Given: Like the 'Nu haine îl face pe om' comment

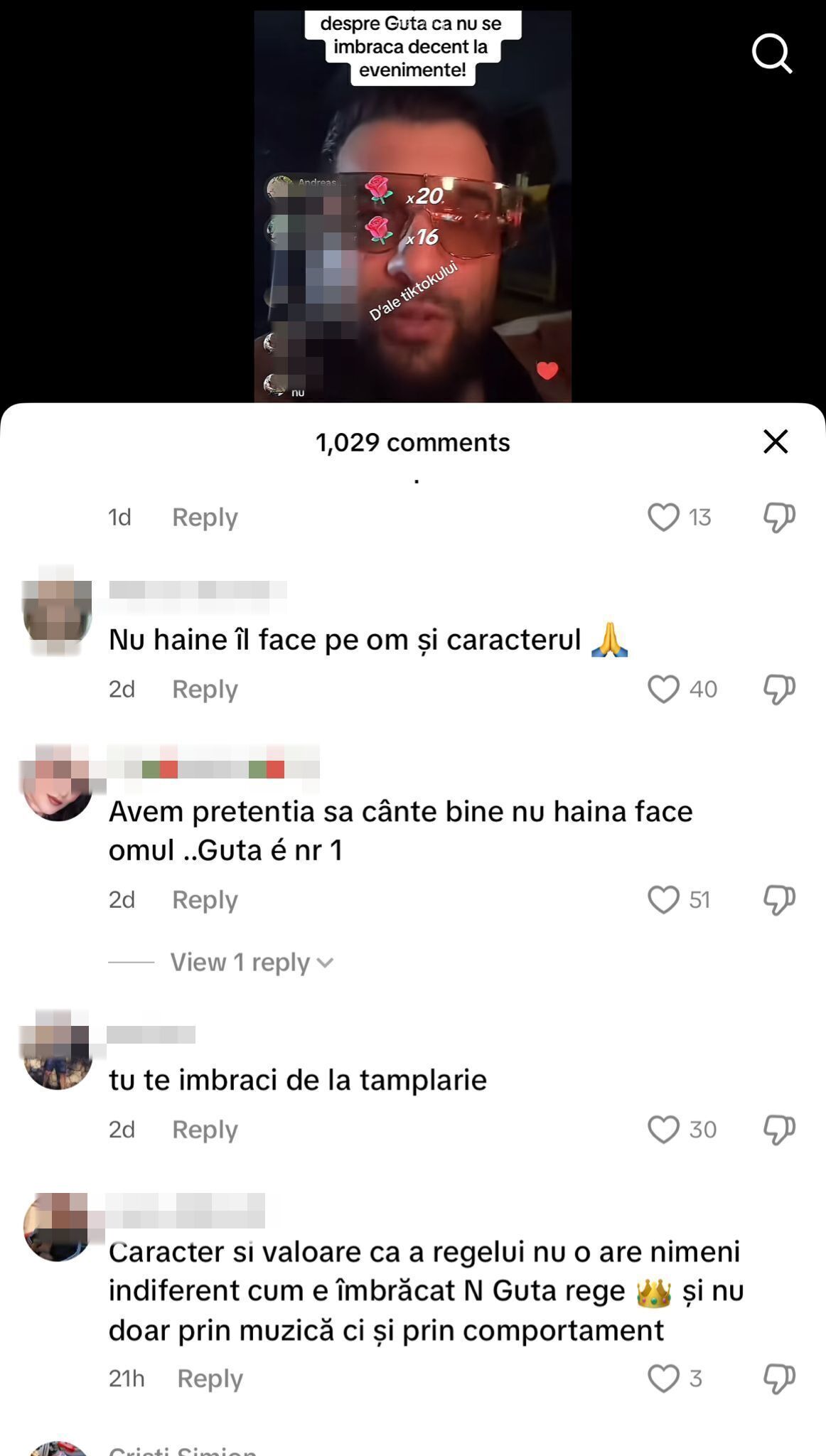Looking at the screenshot, I should tap(663, 689).
